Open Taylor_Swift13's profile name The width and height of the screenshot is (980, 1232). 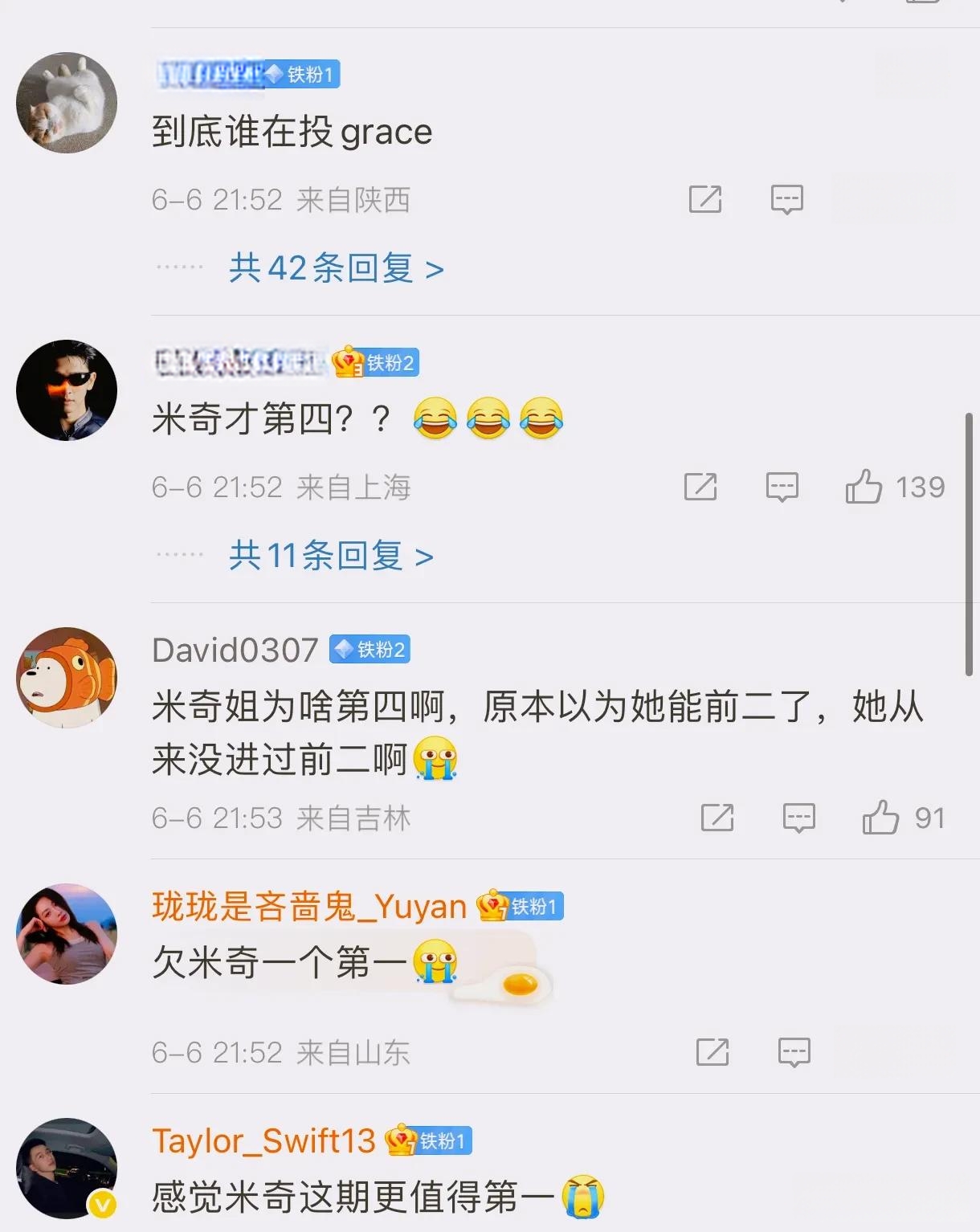[263, 1140]
